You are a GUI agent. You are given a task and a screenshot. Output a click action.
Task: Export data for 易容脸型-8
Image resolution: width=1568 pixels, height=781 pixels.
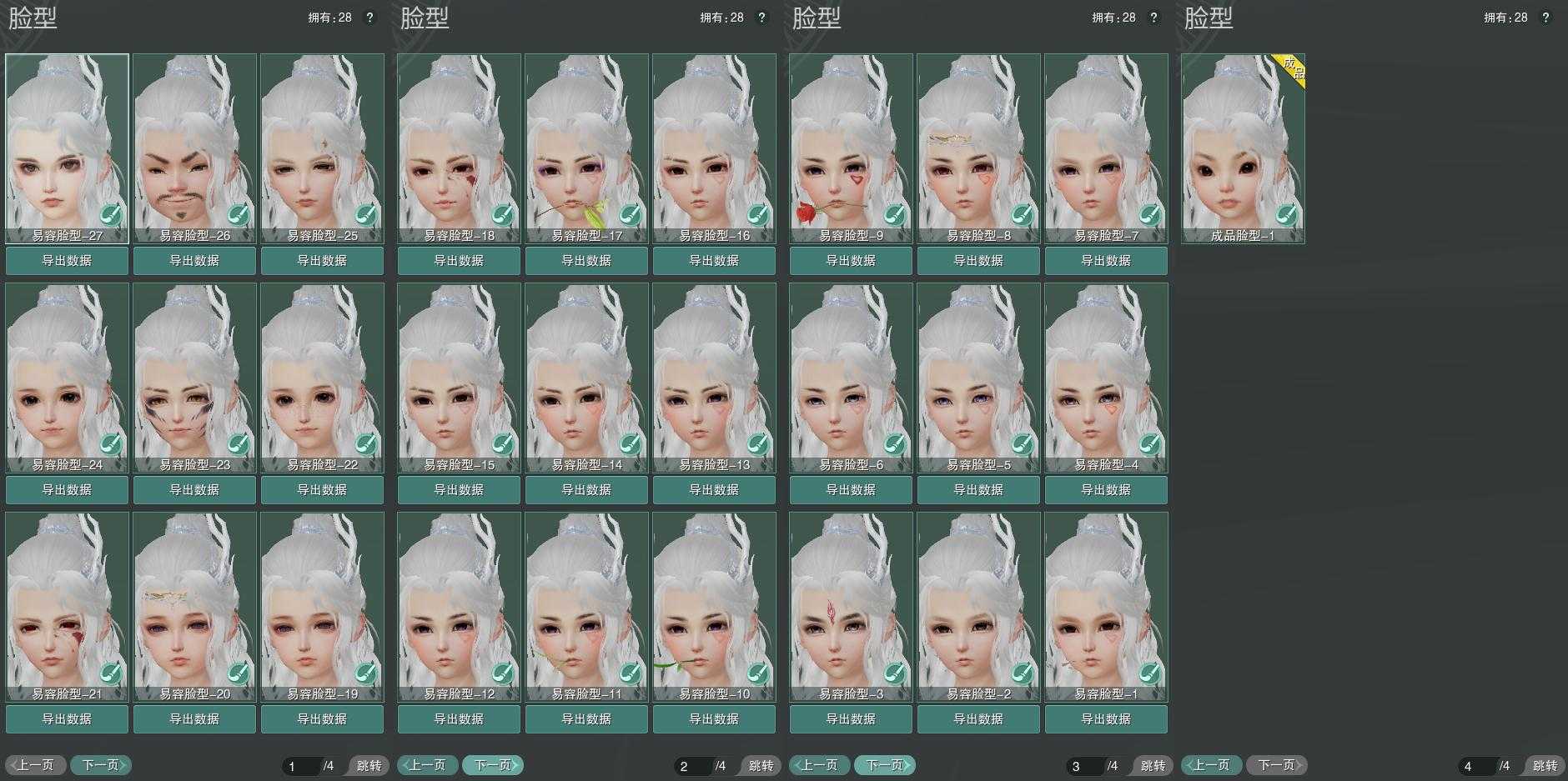[x=978, y=261]
